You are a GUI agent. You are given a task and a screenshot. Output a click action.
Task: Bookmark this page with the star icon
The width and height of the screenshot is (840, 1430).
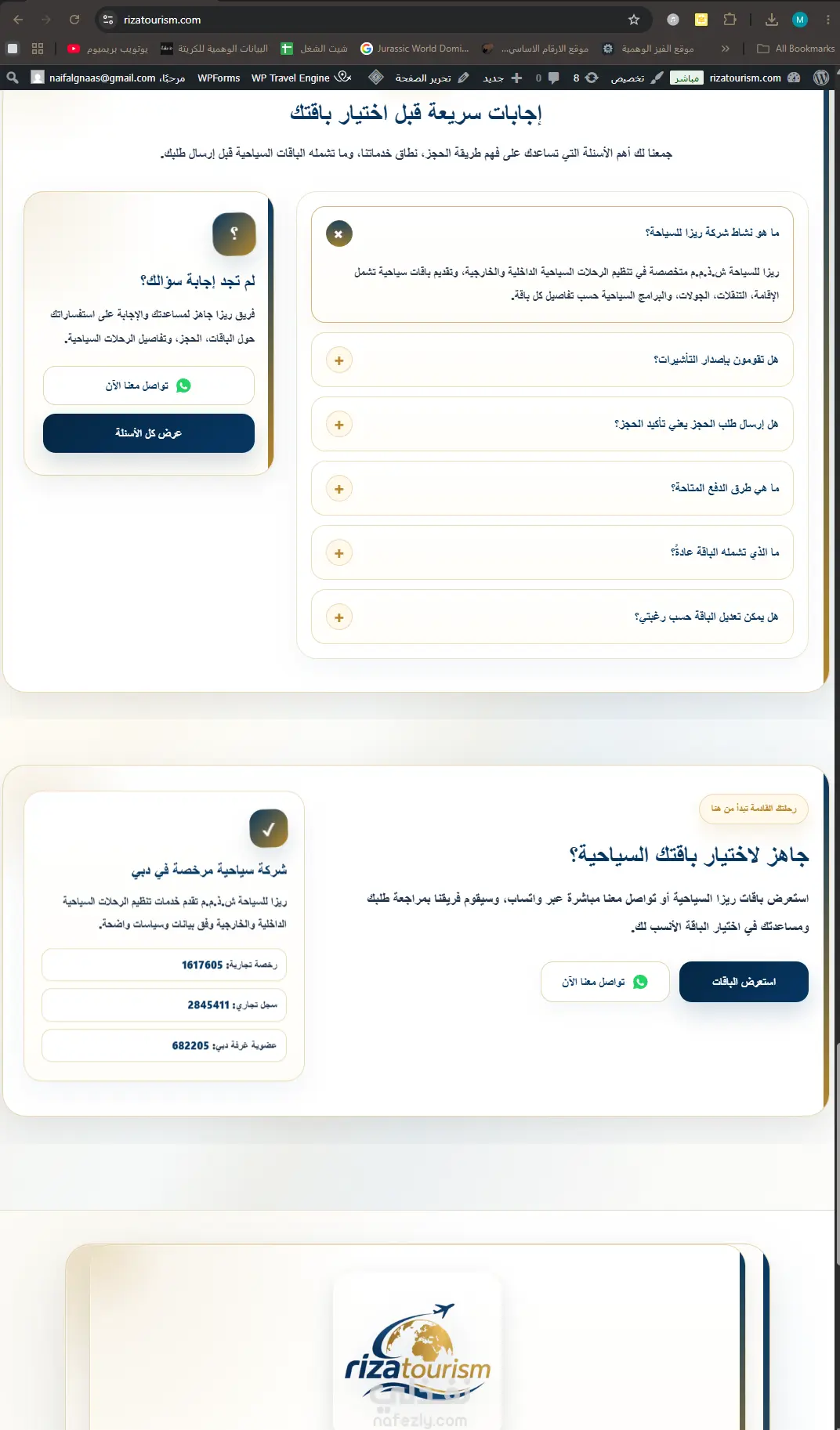(x=634, y=20)
